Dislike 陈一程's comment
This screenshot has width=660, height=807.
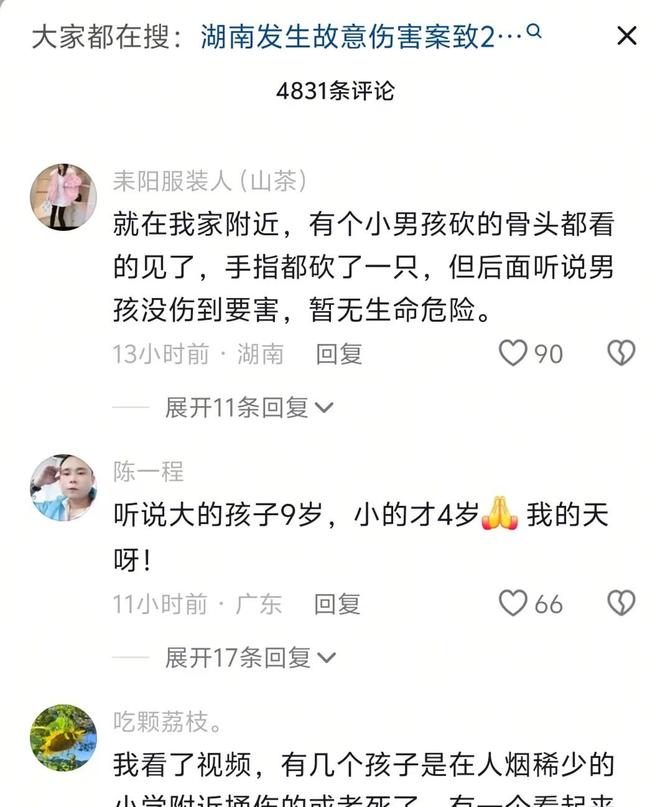coord(621,603)
